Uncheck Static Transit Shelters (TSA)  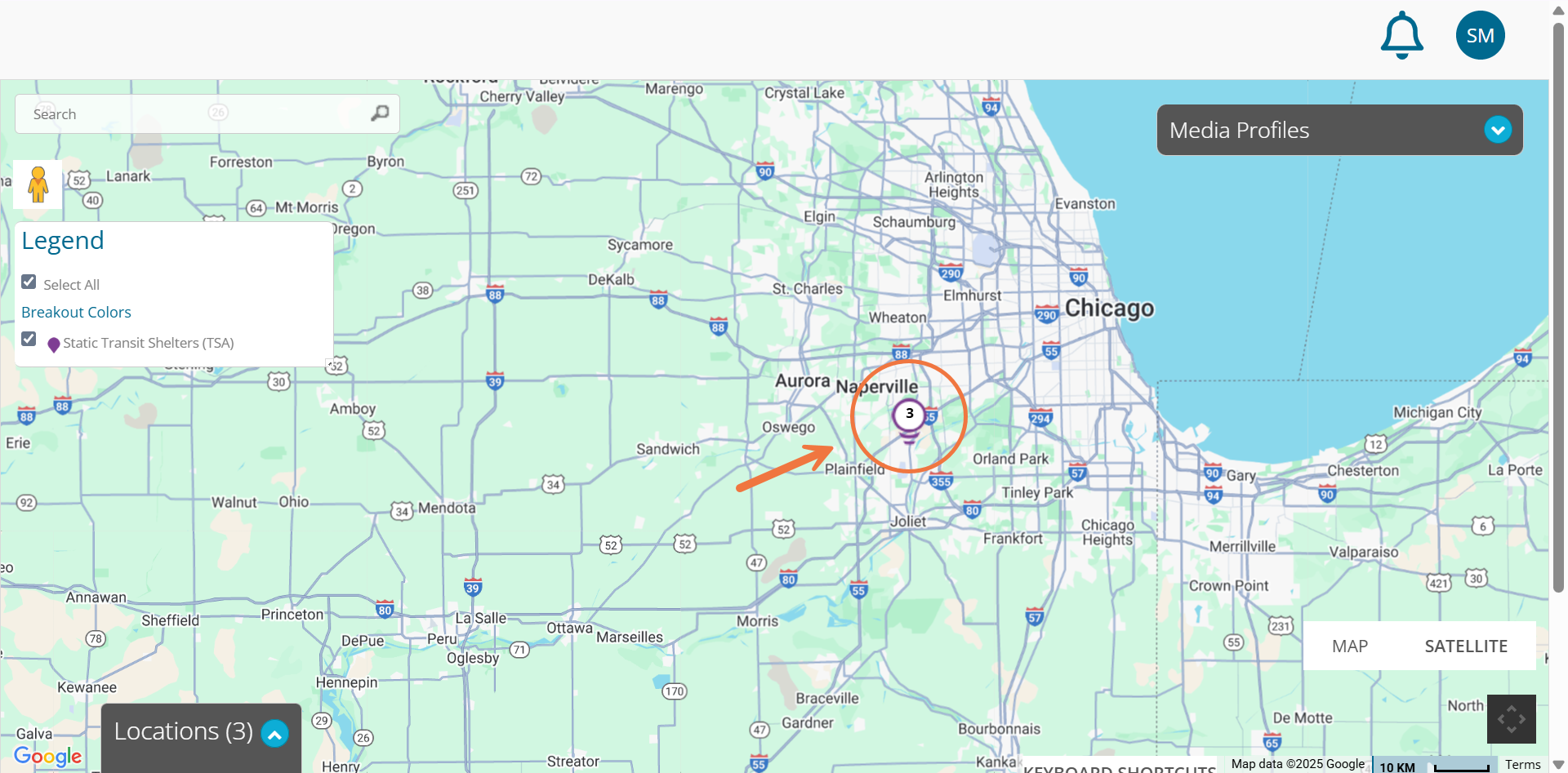pos(29,340)
